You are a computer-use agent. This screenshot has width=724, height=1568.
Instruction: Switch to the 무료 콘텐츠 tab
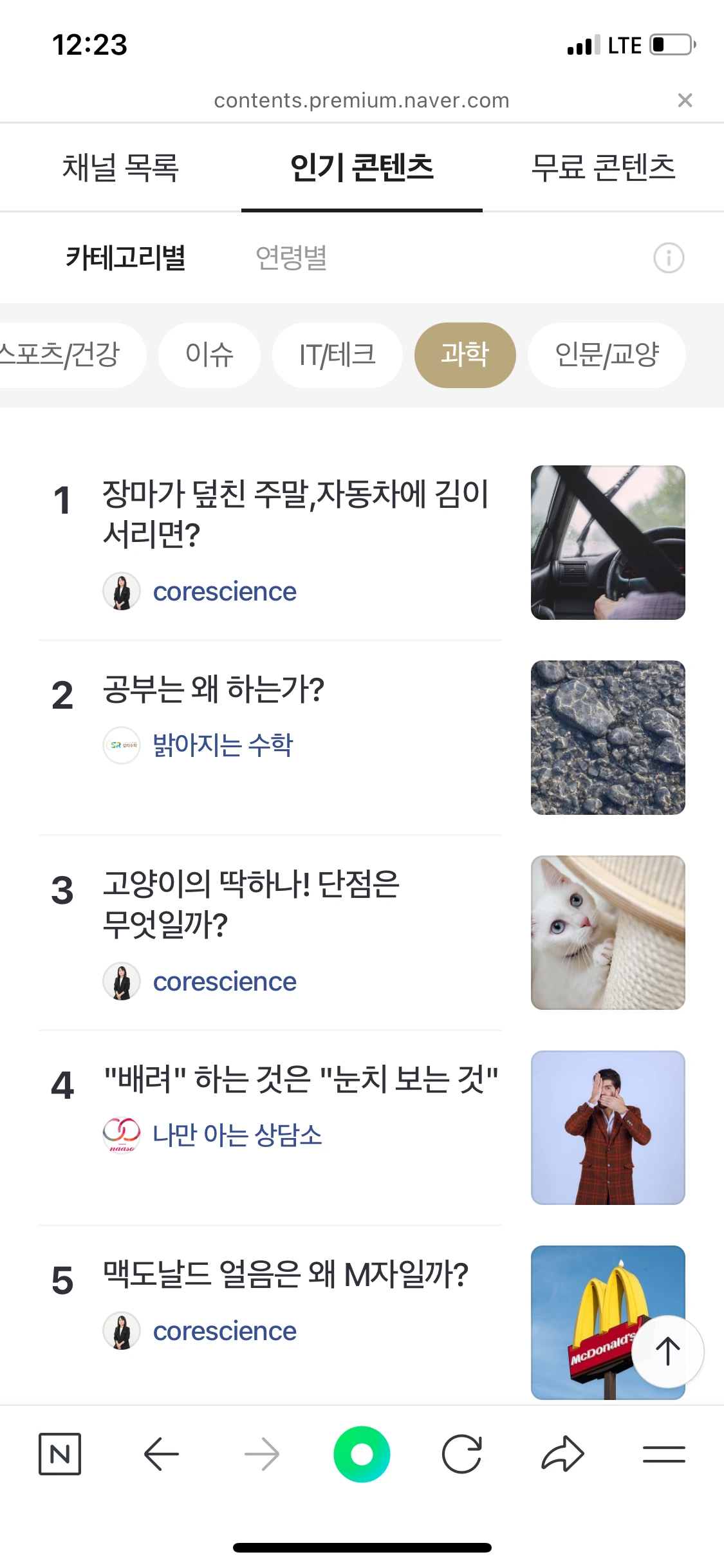point(603,167)
